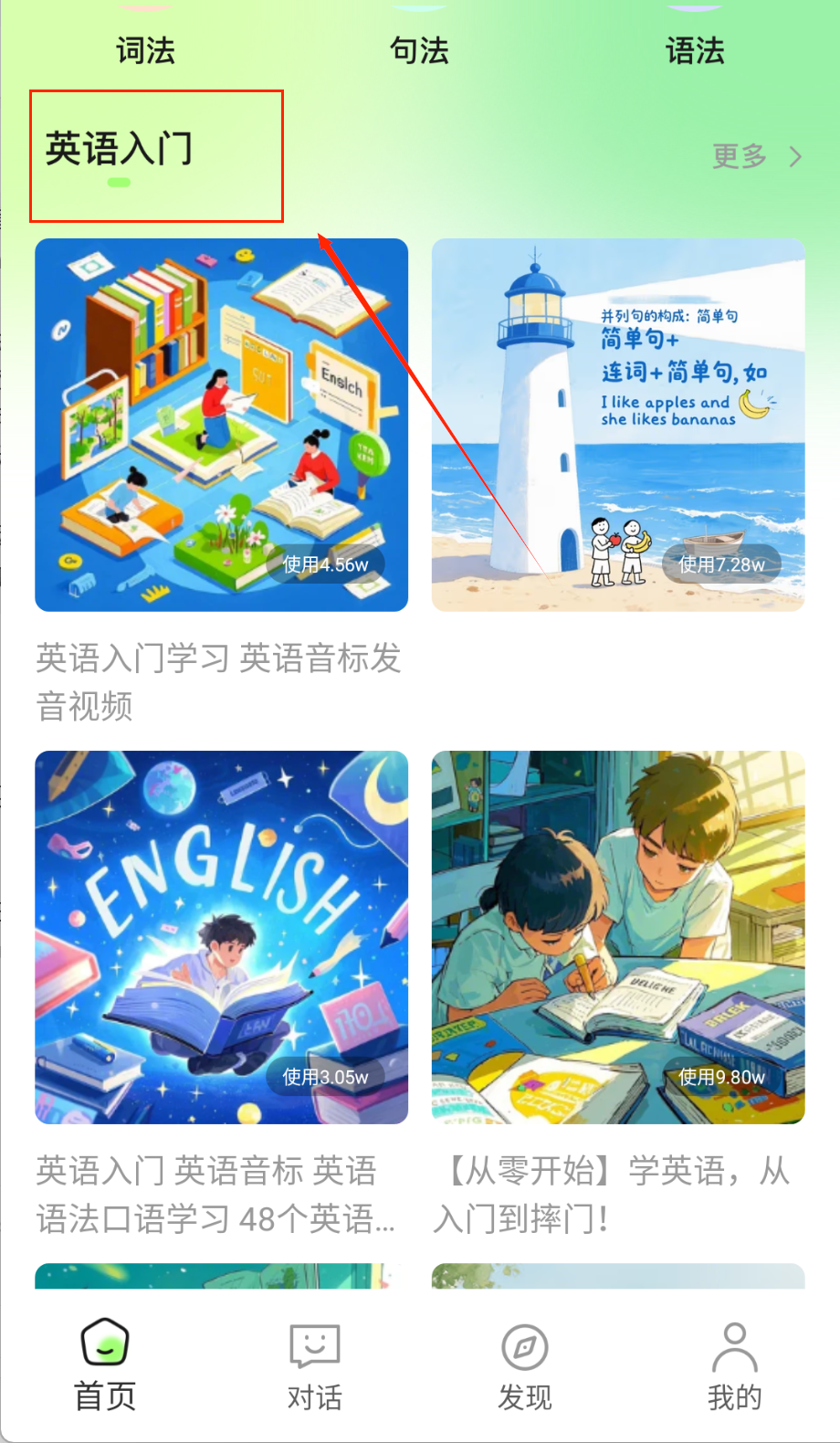Go to the 首页 tab

coord(105,1365)
